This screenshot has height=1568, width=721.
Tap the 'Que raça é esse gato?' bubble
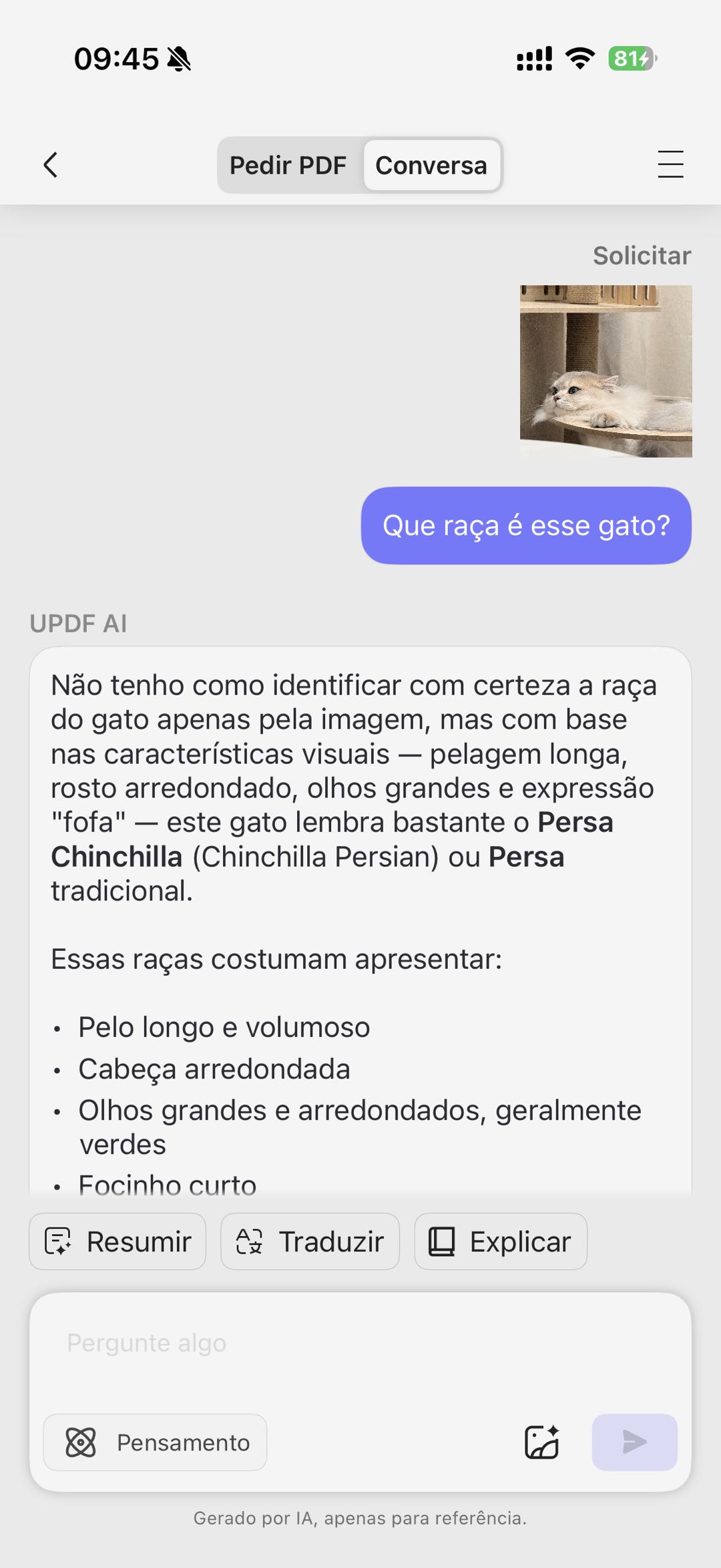tap(527, 526)
